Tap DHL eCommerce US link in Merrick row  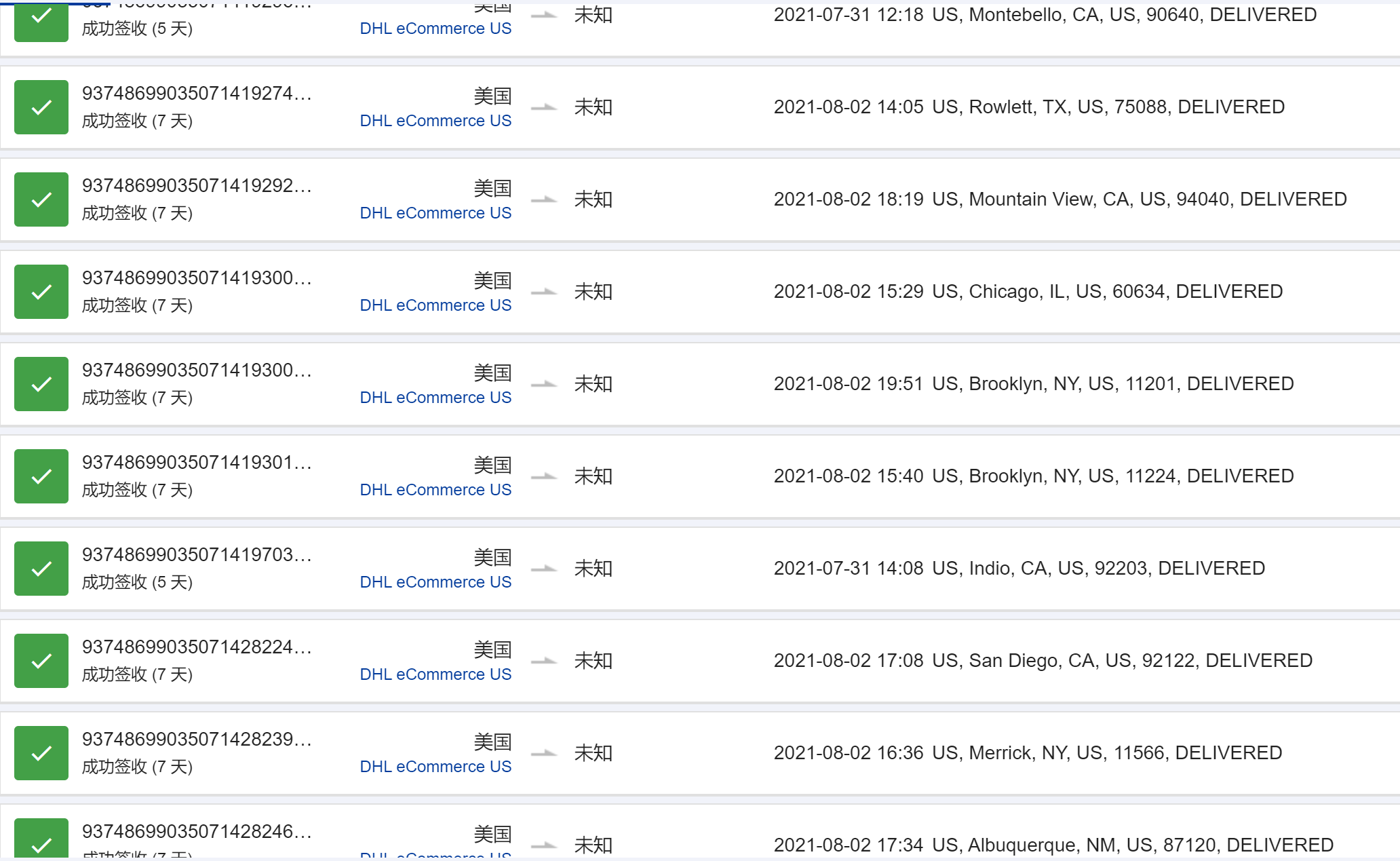435,767
